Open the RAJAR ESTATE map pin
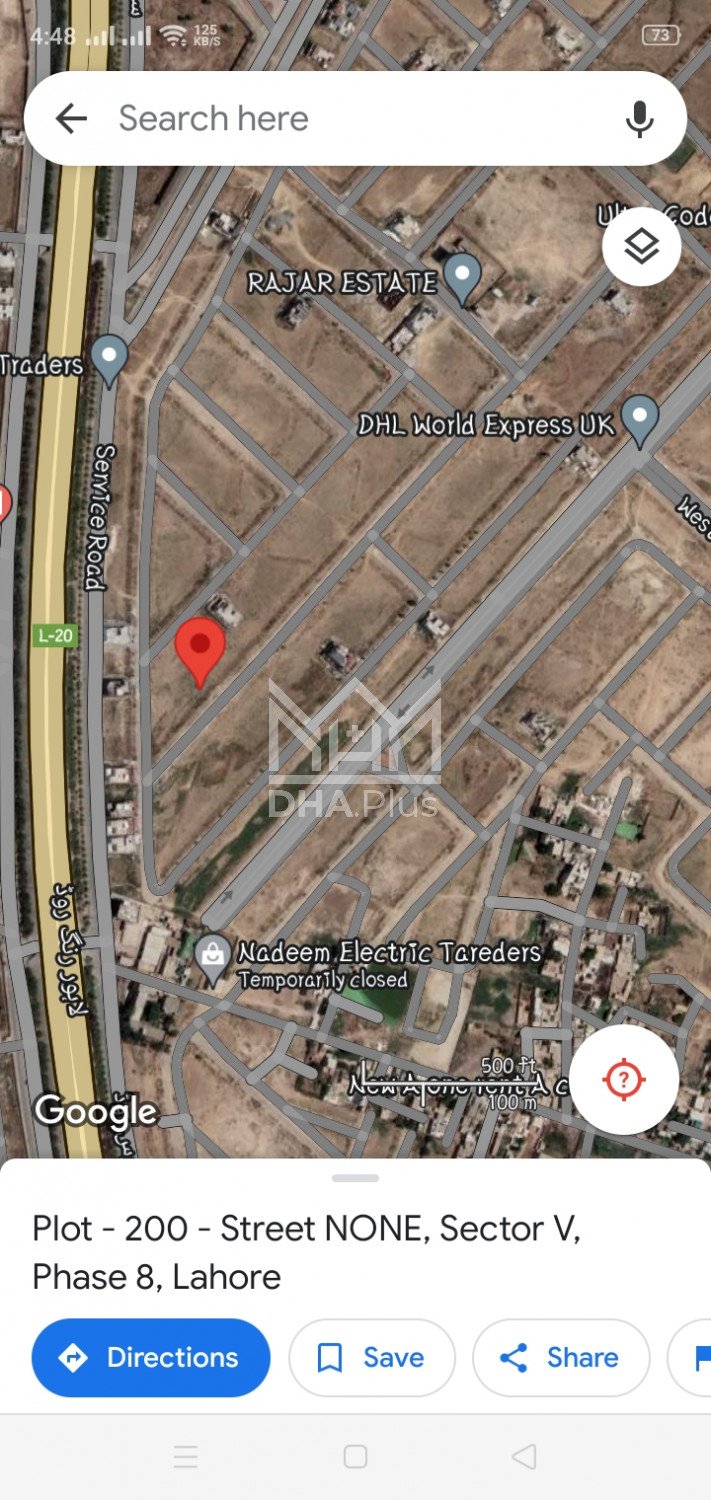 click(x=461, y=275)
